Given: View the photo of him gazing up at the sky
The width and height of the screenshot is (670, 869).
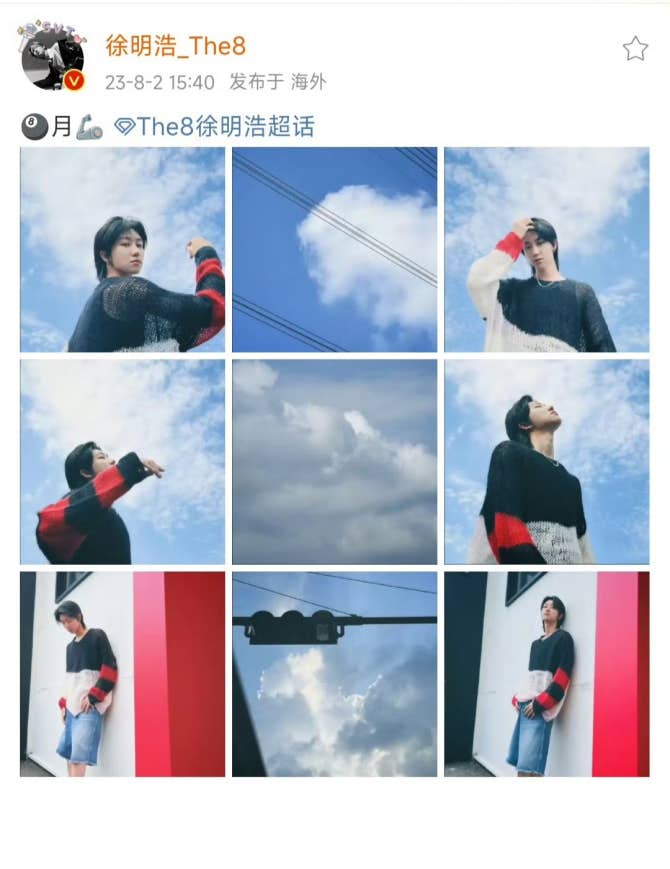Looking at the screenshot, I should coord(546,462).
